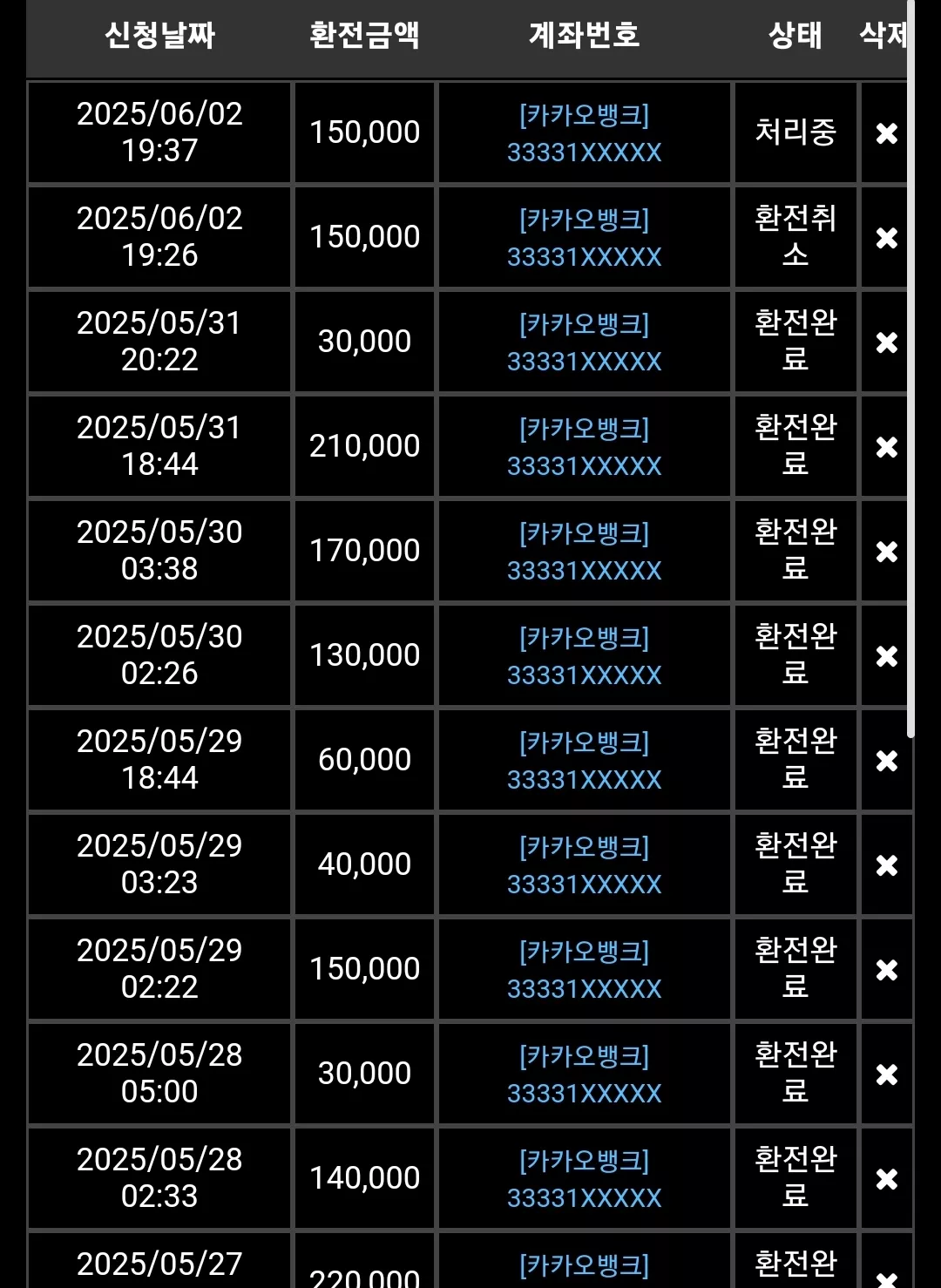Remove the 140,000 entry from 2025/05/28

[x=887, y=1179]
